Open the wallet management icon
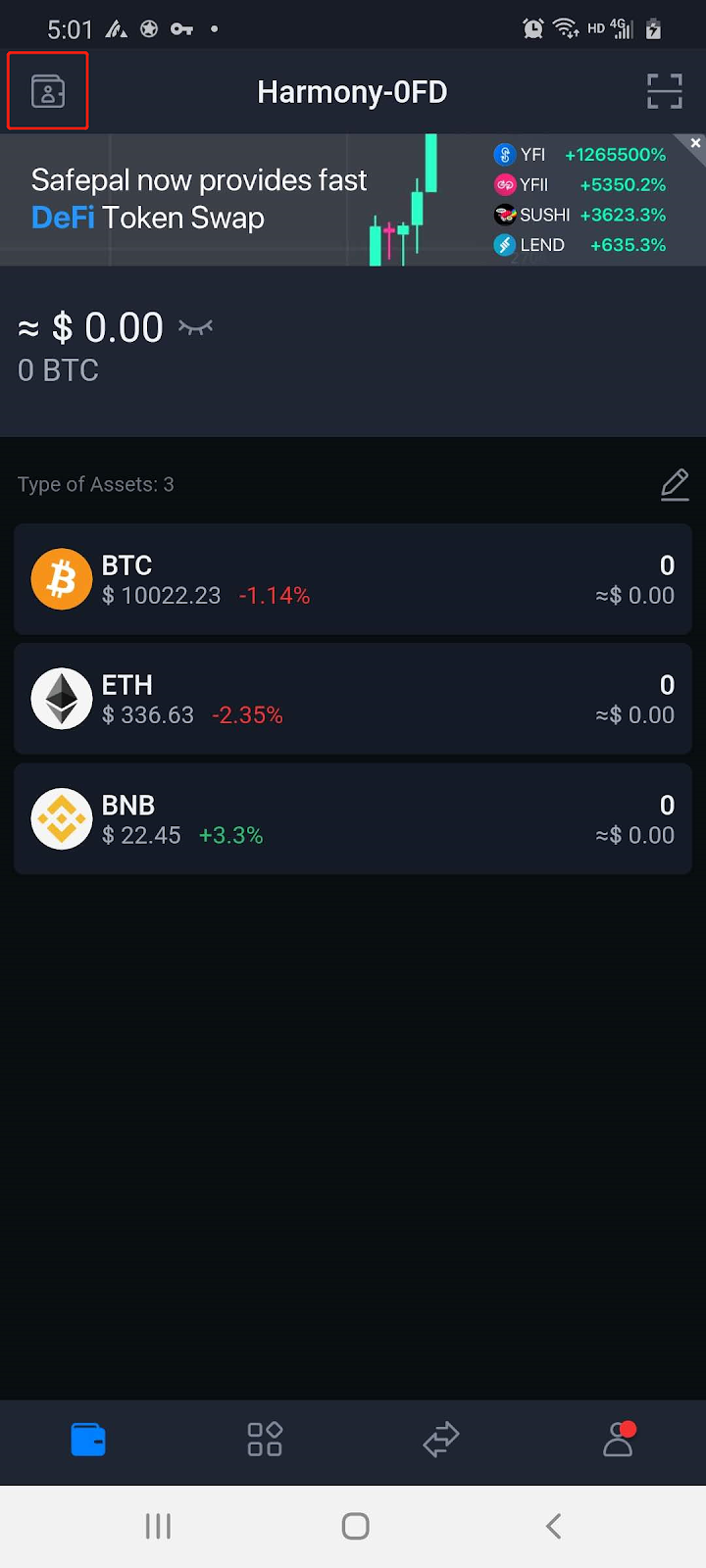706x1568 pixels. (x=48, y=91)
